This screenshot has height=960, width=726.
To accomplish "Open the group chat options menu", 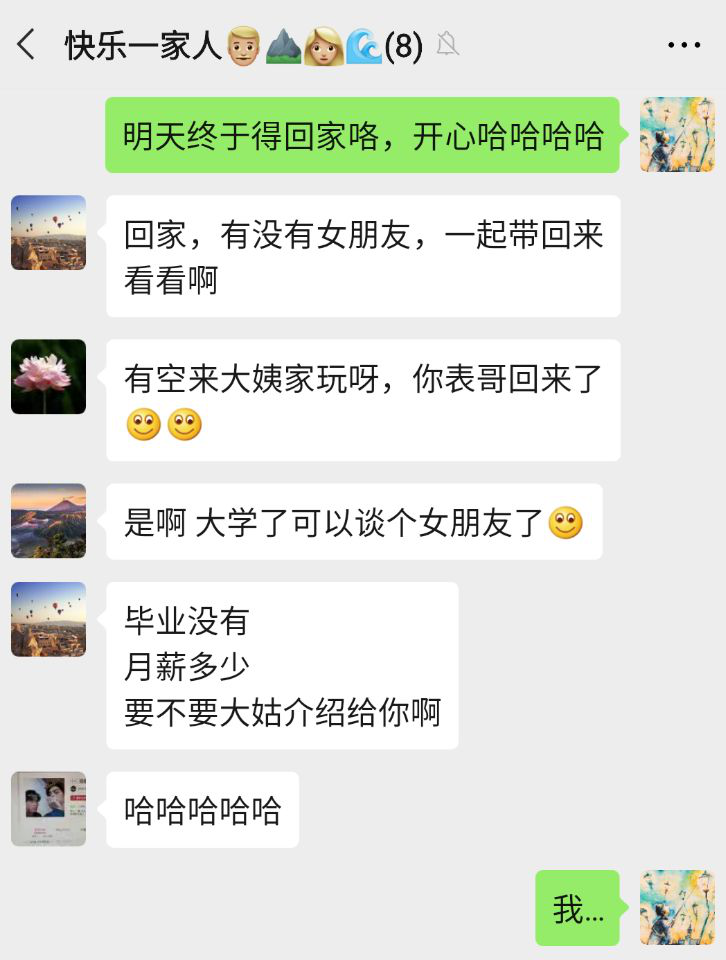I will [x=683, y=46].
